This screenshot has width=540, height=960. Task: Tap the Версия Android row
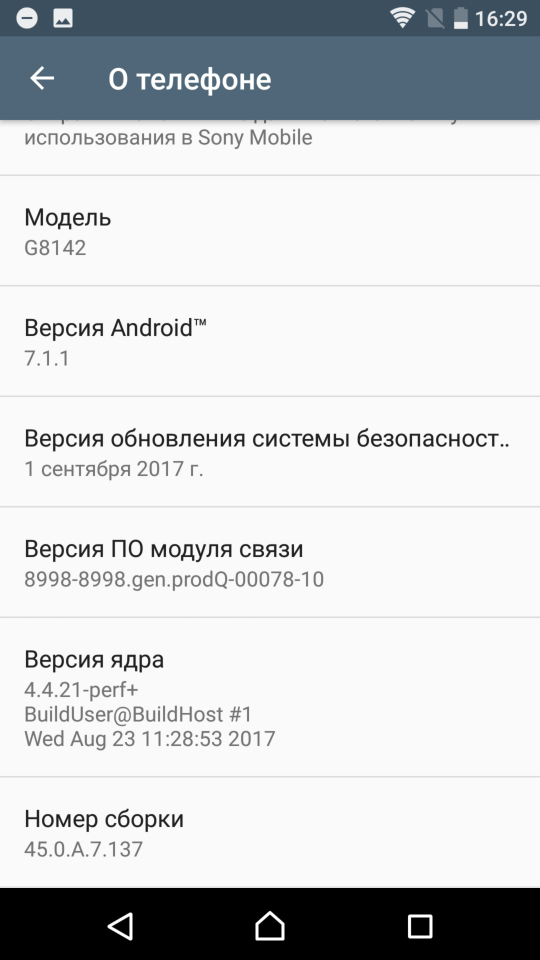(270, 342)
